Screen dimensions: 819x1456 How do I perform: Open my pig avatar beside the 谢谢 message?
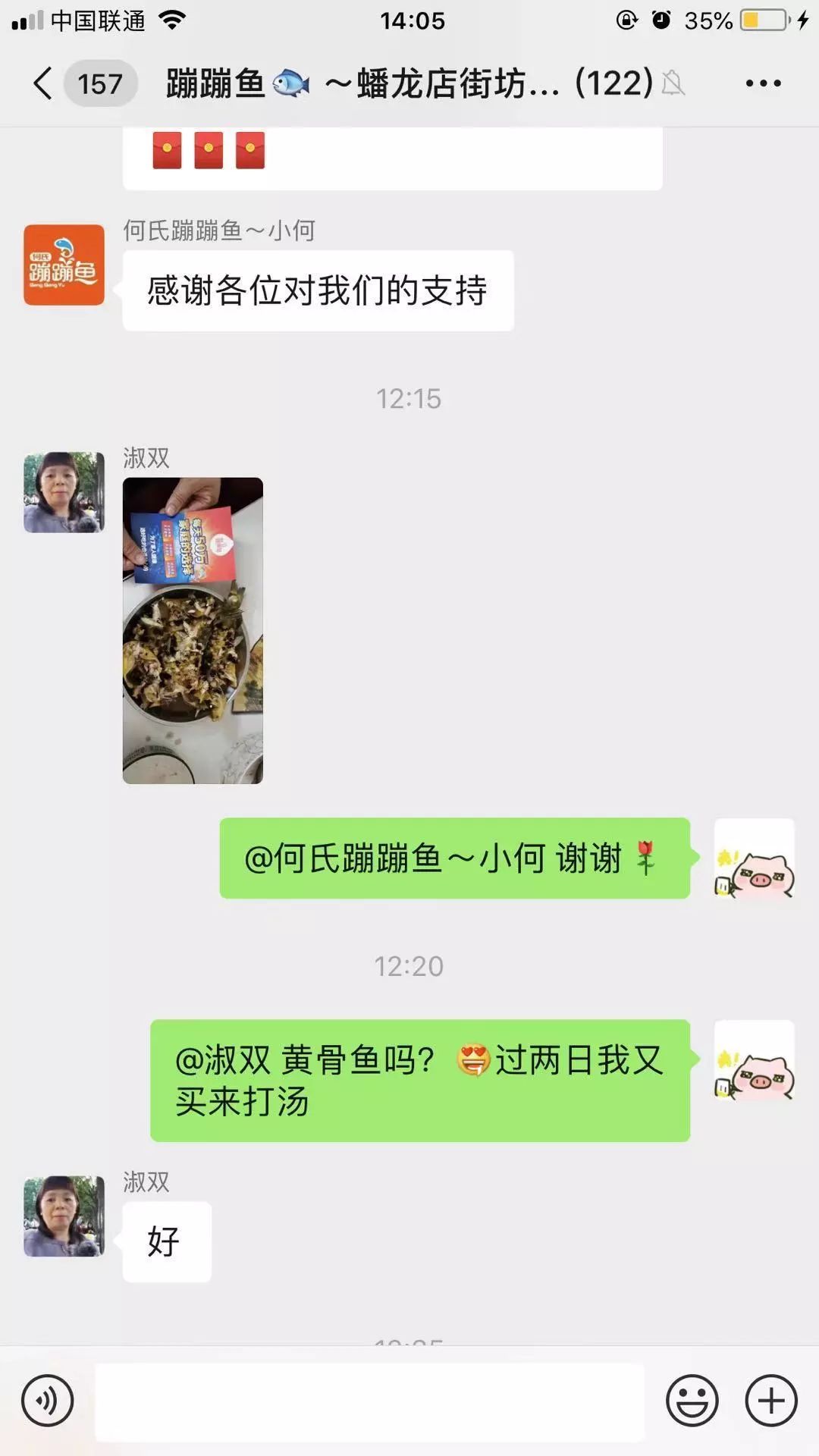coord(755,858)
